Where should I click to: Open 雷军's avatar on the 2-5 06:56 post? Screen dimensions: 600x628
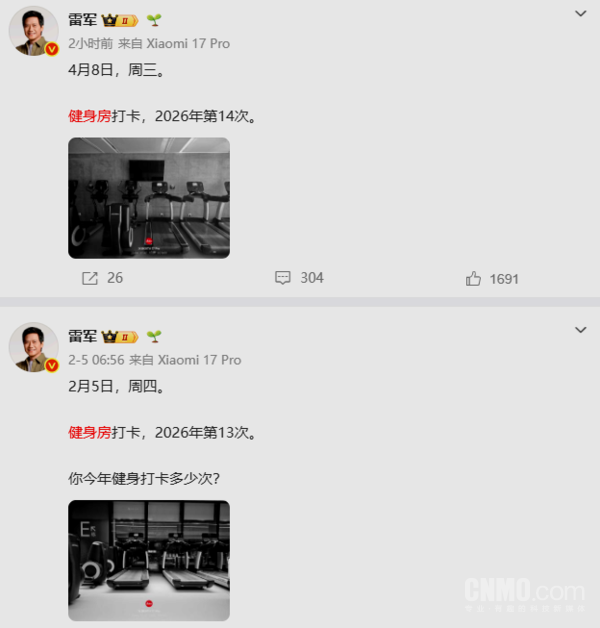pos(33,348)
